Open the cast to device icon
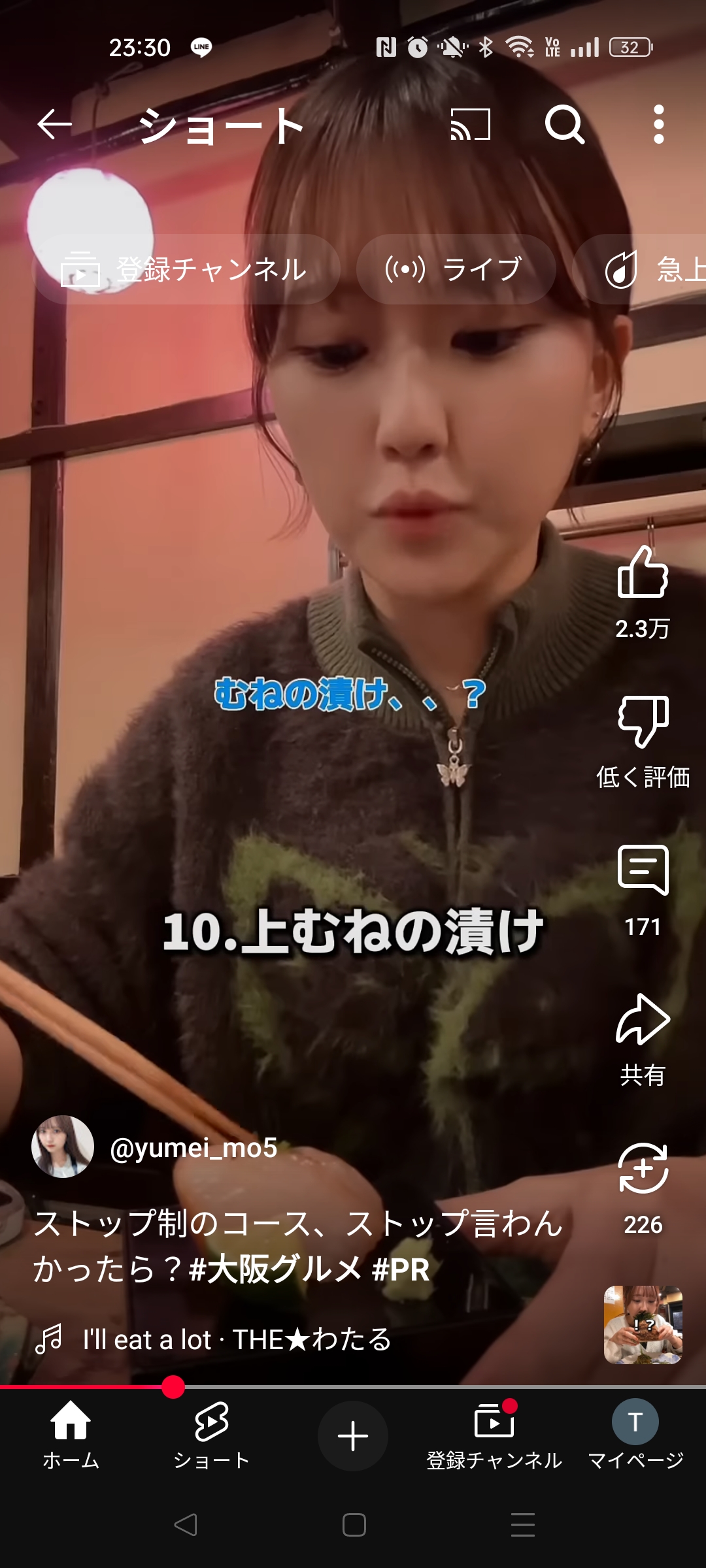Image resolution: width=706 pixels, height=1568 pixels. click(471, 124)
